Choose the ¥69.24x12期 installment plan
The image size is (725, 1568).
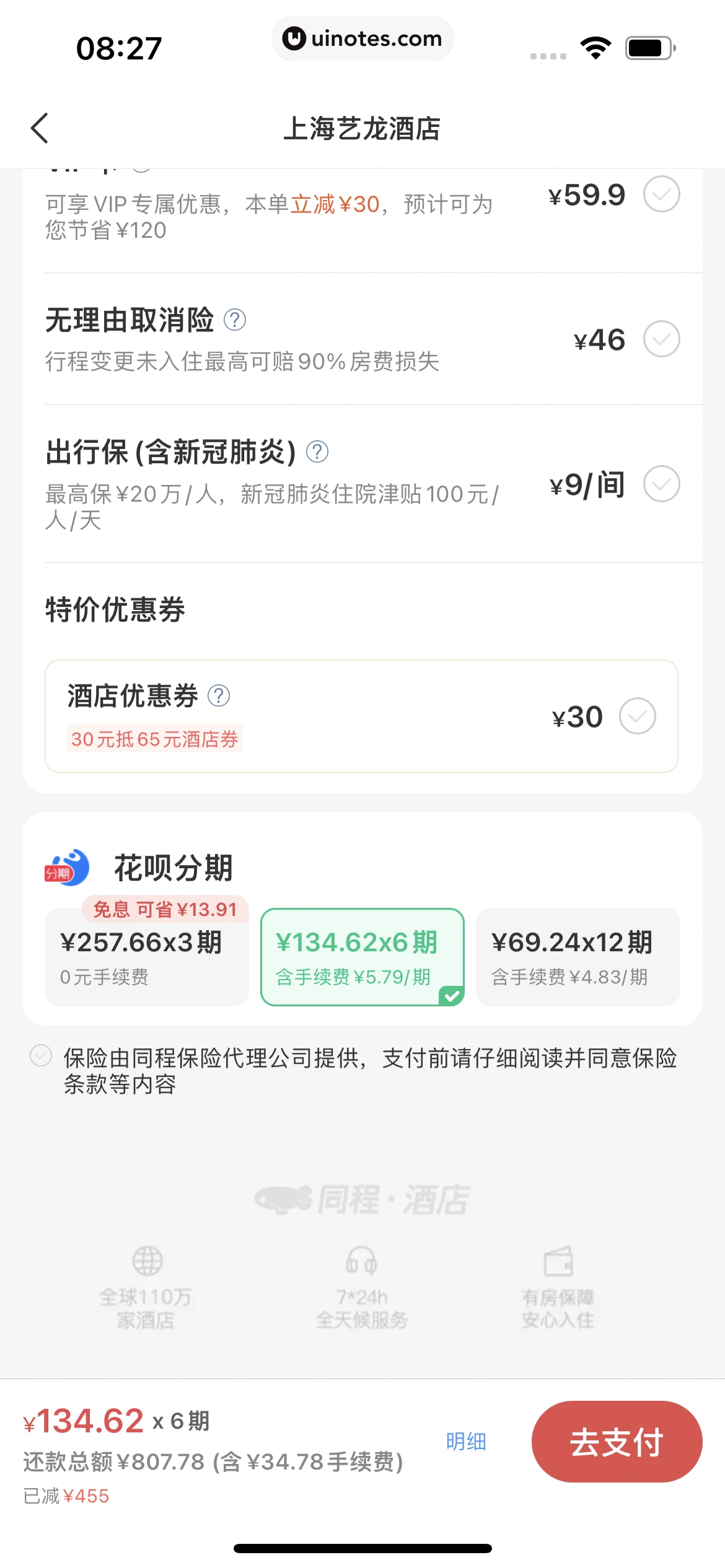578,957
